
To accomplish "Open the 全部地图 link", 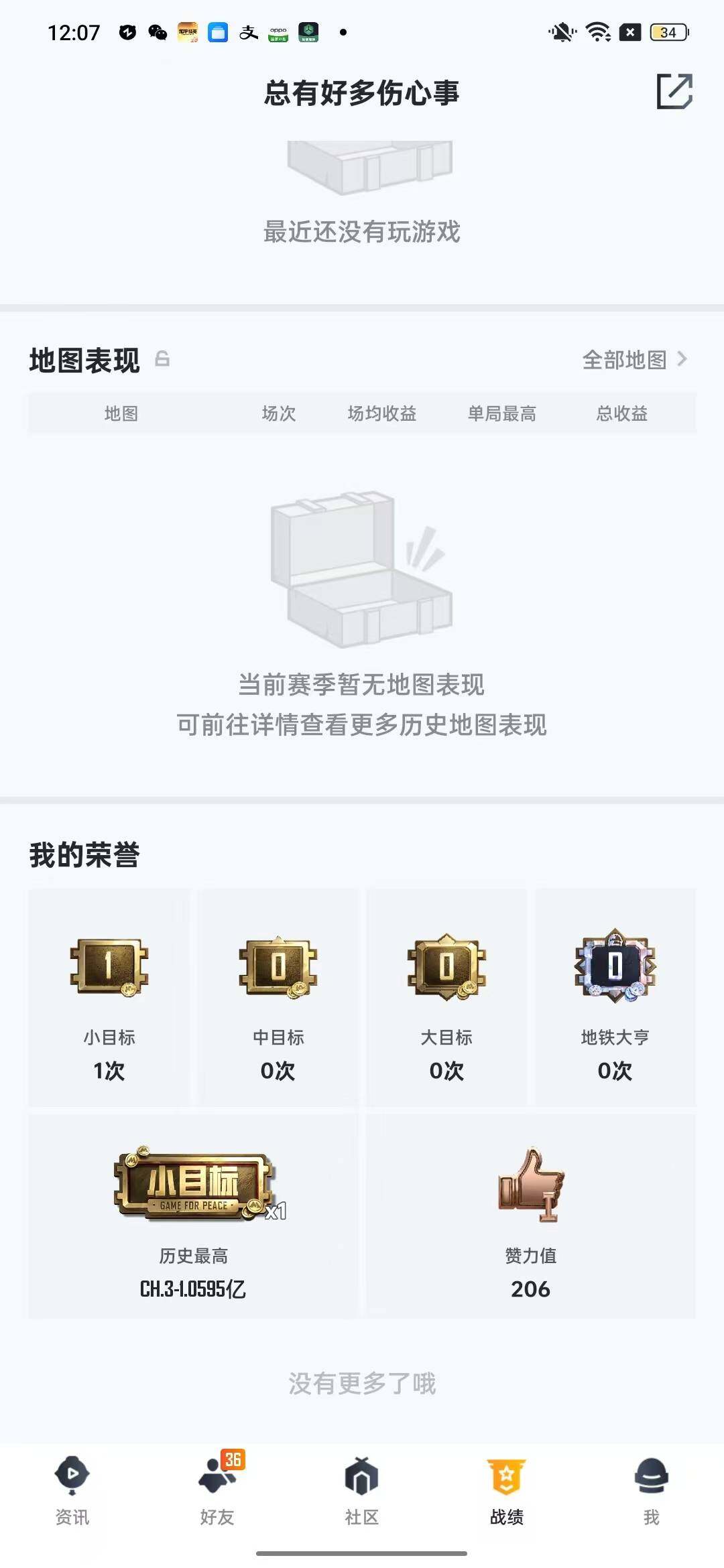I will [624, 359].
